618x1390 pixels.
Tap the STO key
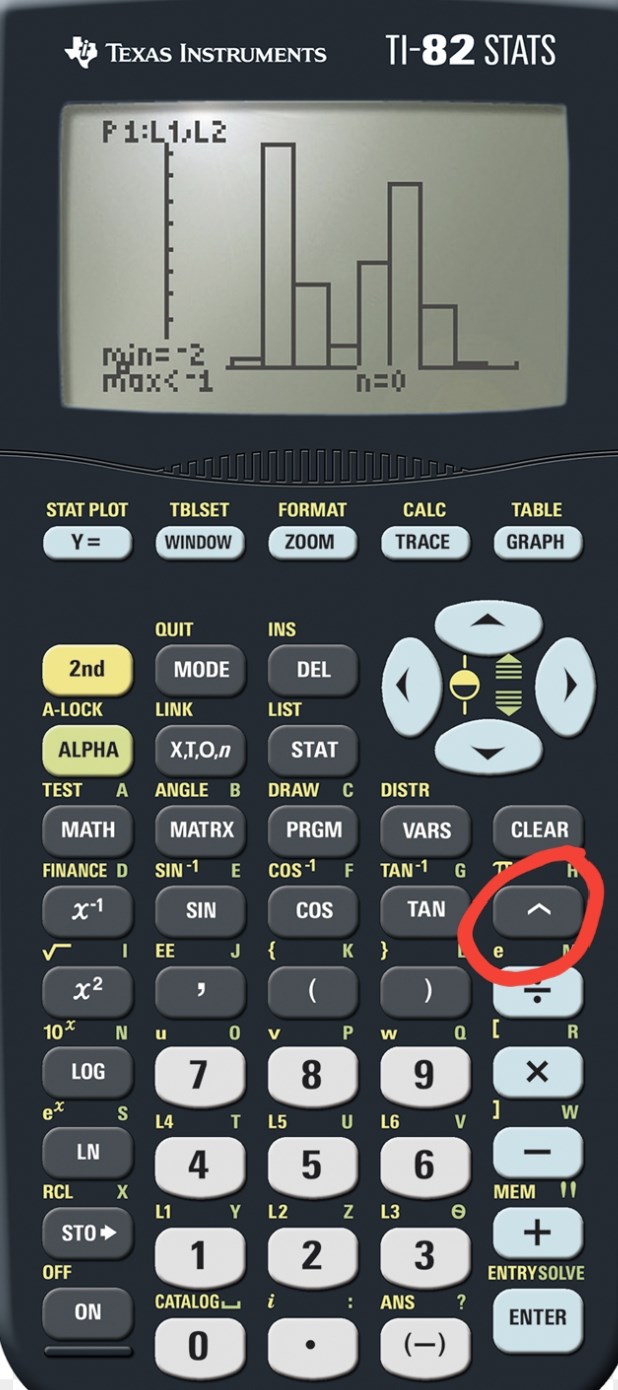pyautogui.click(x=87, y=1233)
